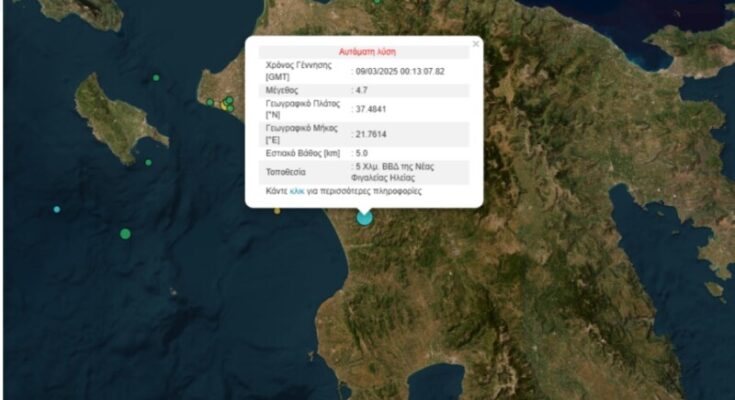Close the earthquake info popup
The image size is (735, 400).
tap(475, 43)
